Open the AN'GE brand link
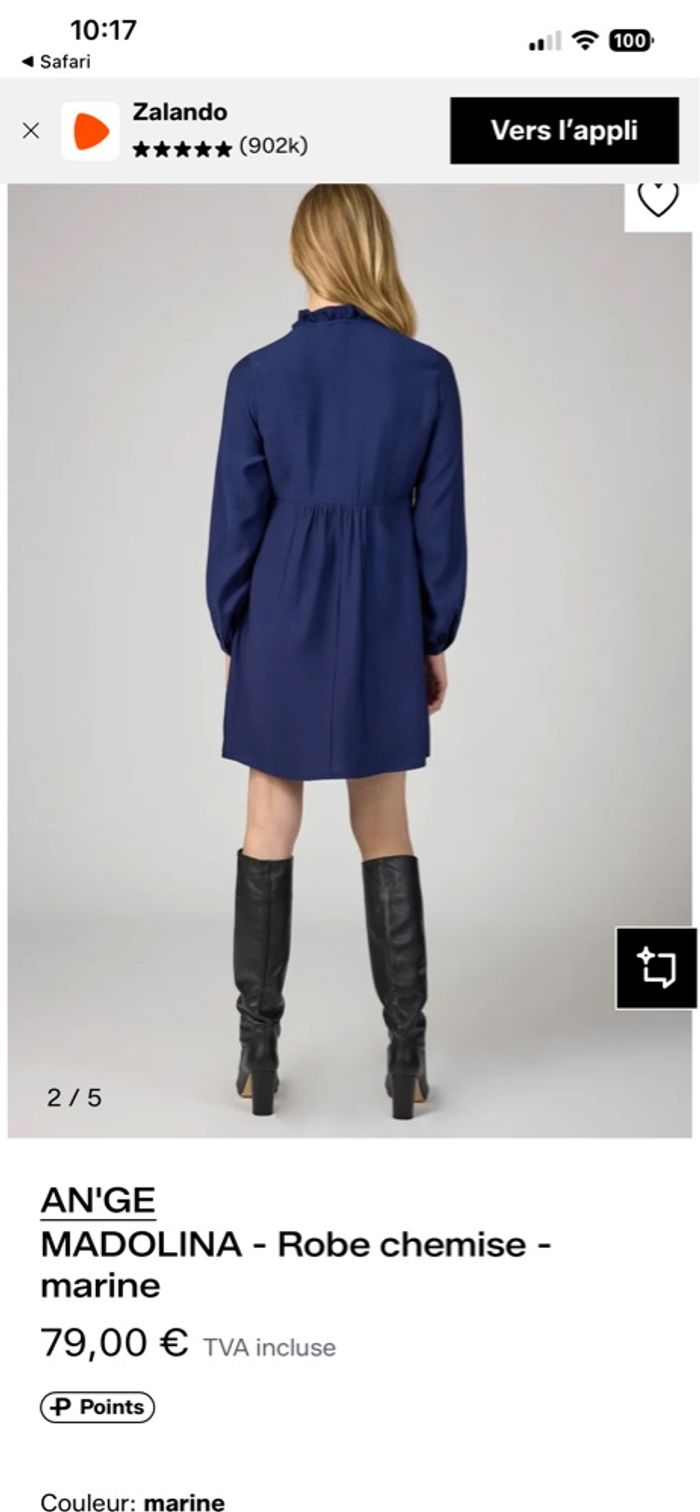 tap(98, 1200)
